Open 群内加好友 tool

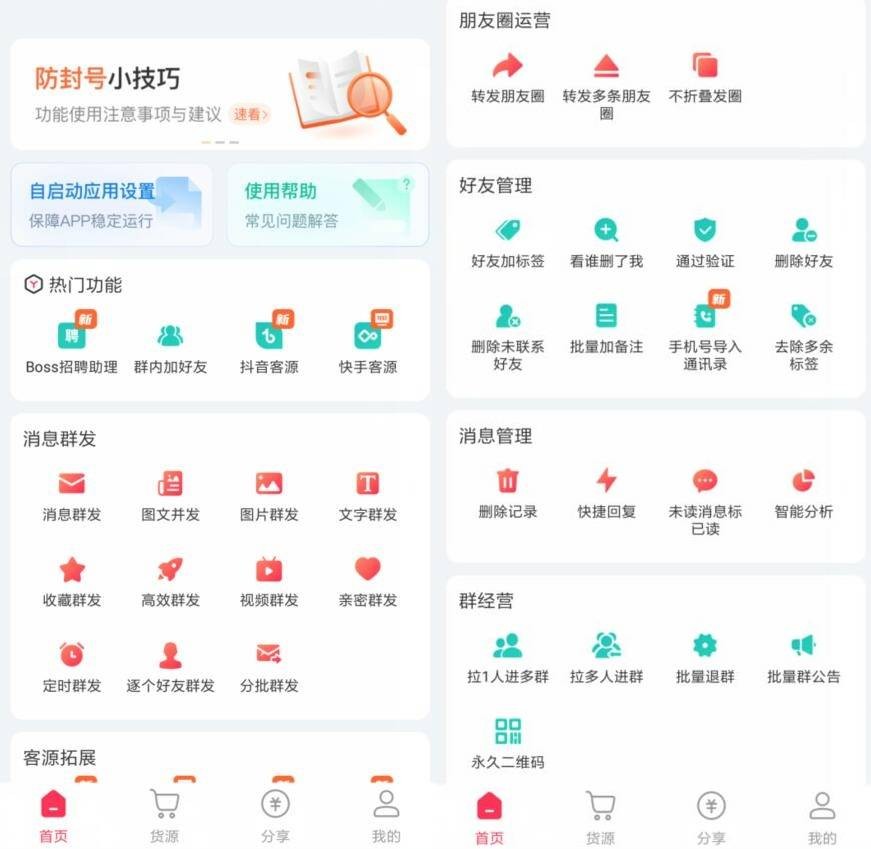(x=170, y=345)
